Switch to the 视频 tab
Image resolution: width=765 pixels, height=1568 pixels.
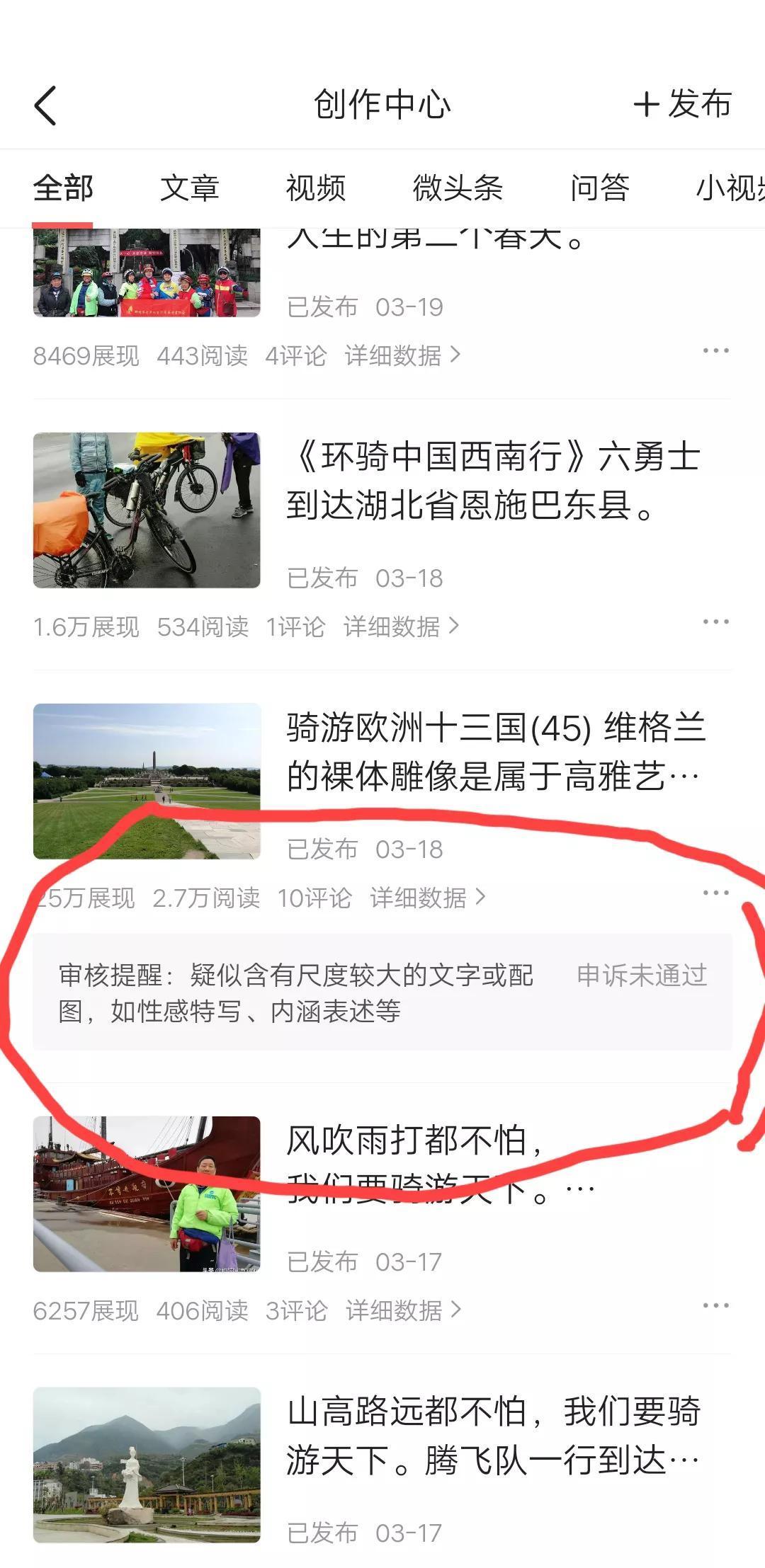coord(315,188)
